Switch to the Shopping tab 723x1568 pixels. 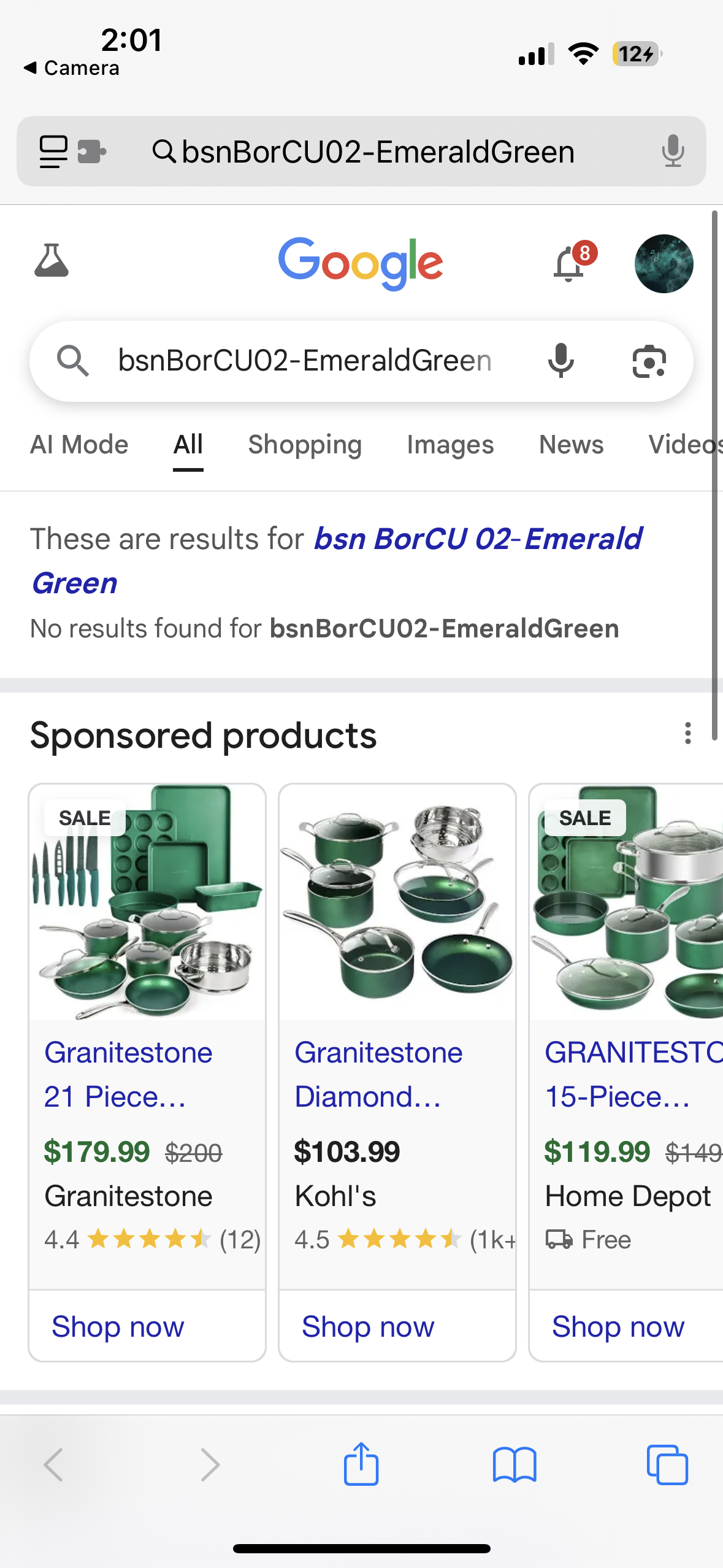305,445
